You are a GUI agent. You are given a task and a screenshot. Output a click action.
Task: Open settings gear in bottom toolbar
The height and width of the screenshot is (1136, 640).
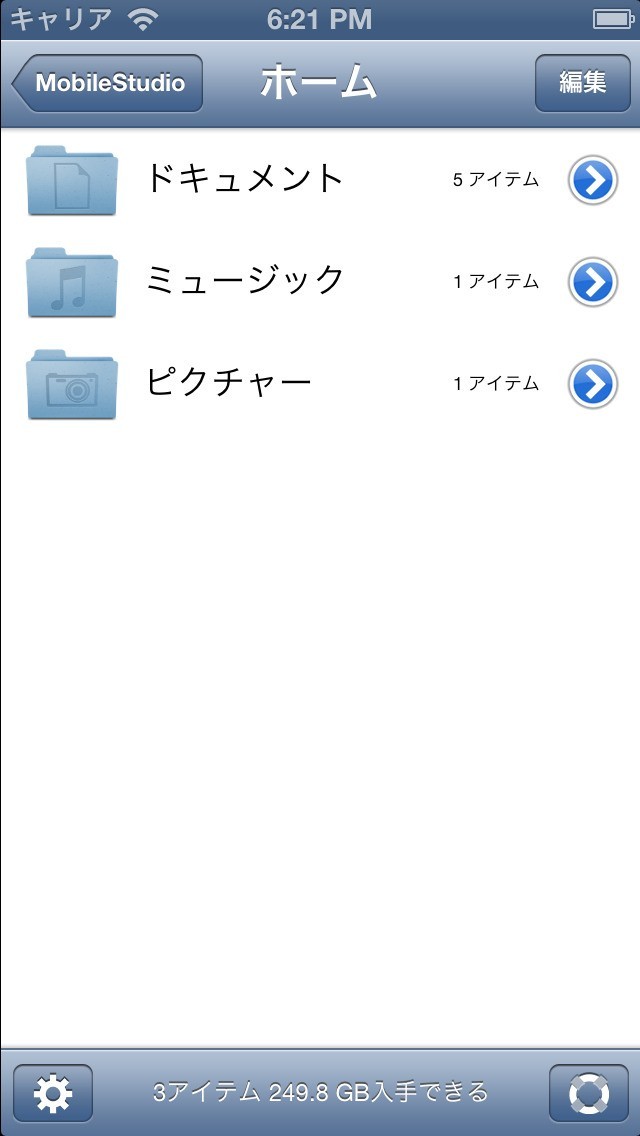pyautogui.click(x=53, y=1093)
